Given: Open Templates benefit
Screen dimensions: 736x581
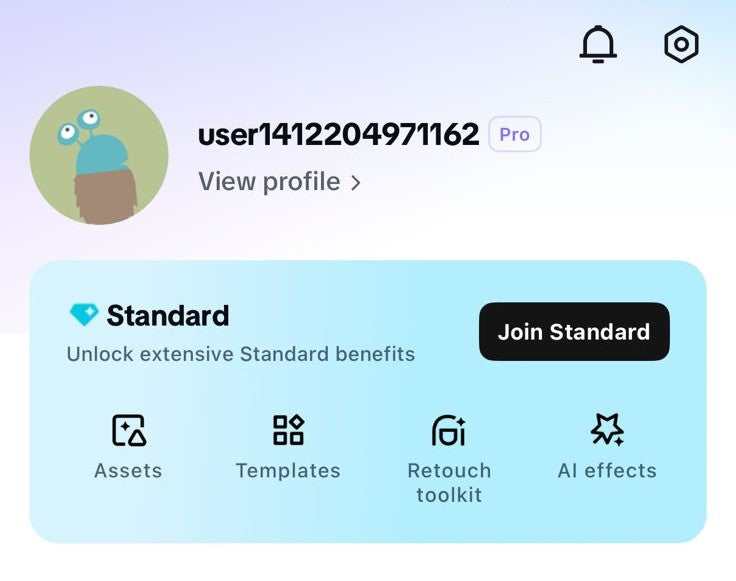Looking at the screenshot, I should (x=288, y=447).
